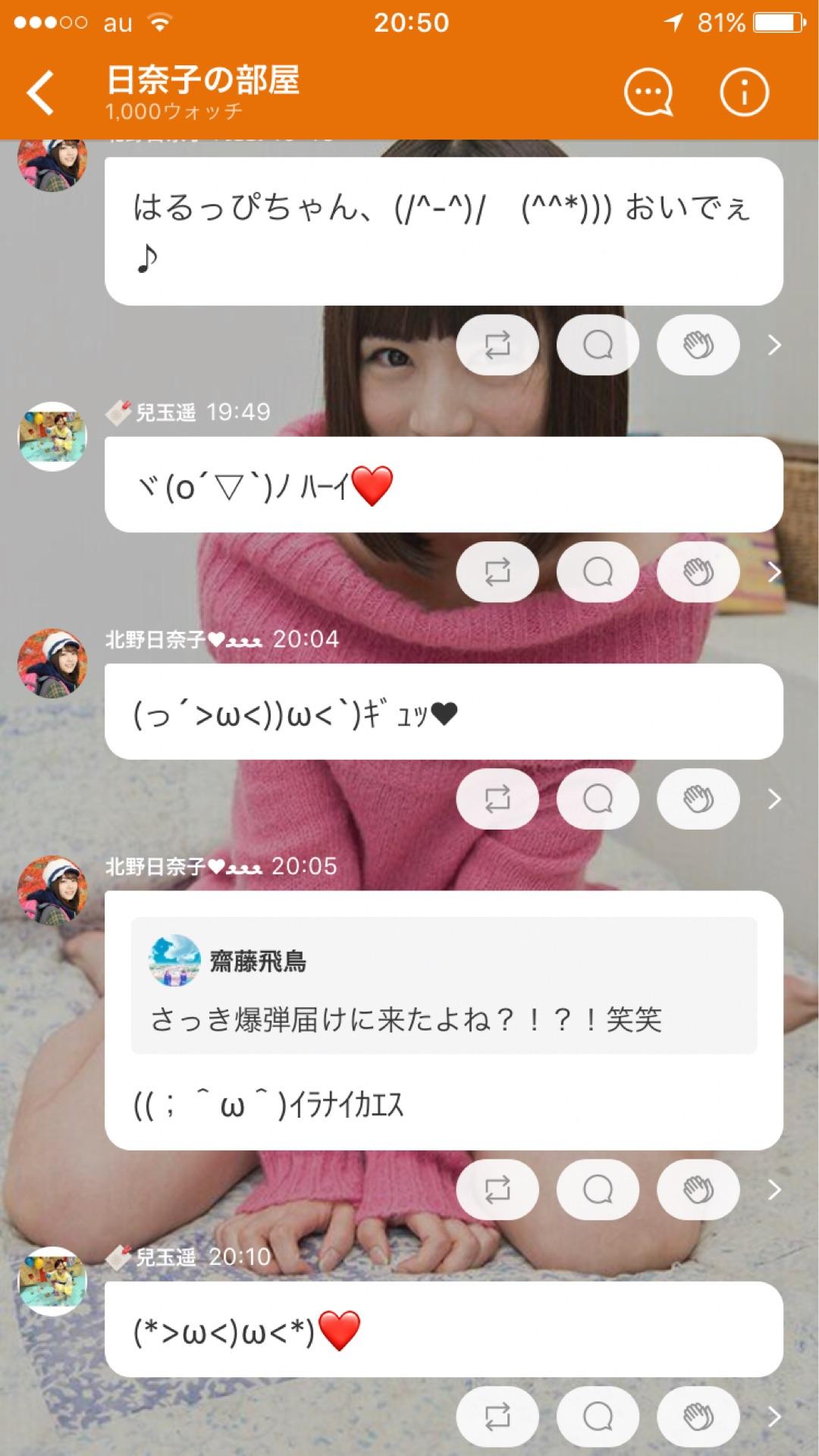The width and height of the screenshot is (819, 1456).
Task: Repost 兒玉遥's ハーイ message
Action: pyautogui.click(x=497, y=572)
